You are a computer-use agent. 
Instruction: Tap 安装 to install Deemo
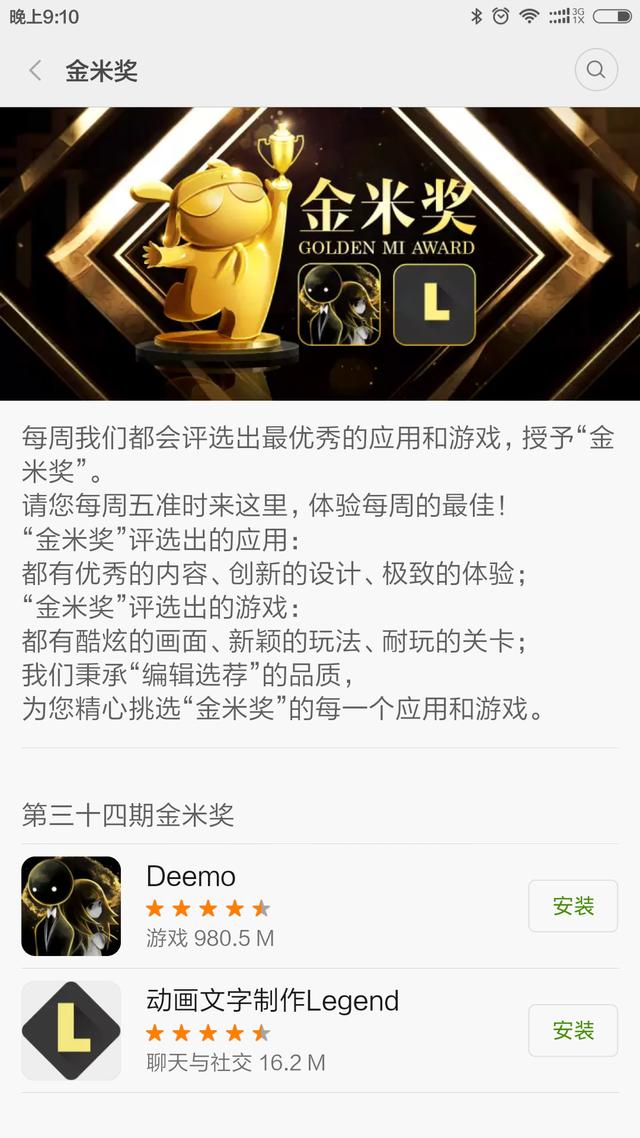573,906
